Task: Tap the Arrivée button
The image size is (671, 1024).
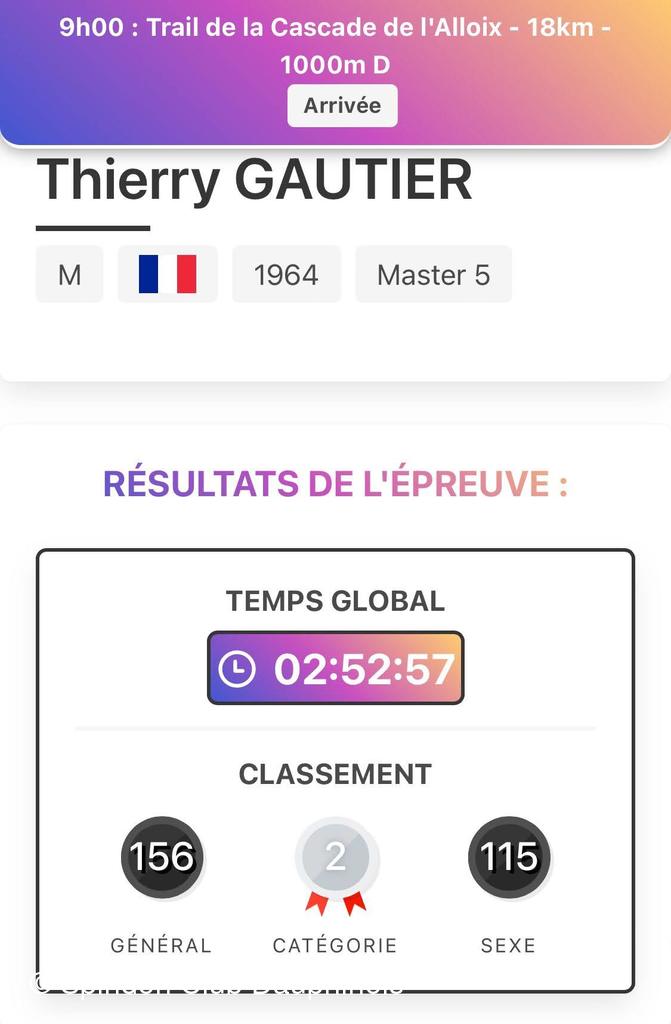Action: [342, 106]
